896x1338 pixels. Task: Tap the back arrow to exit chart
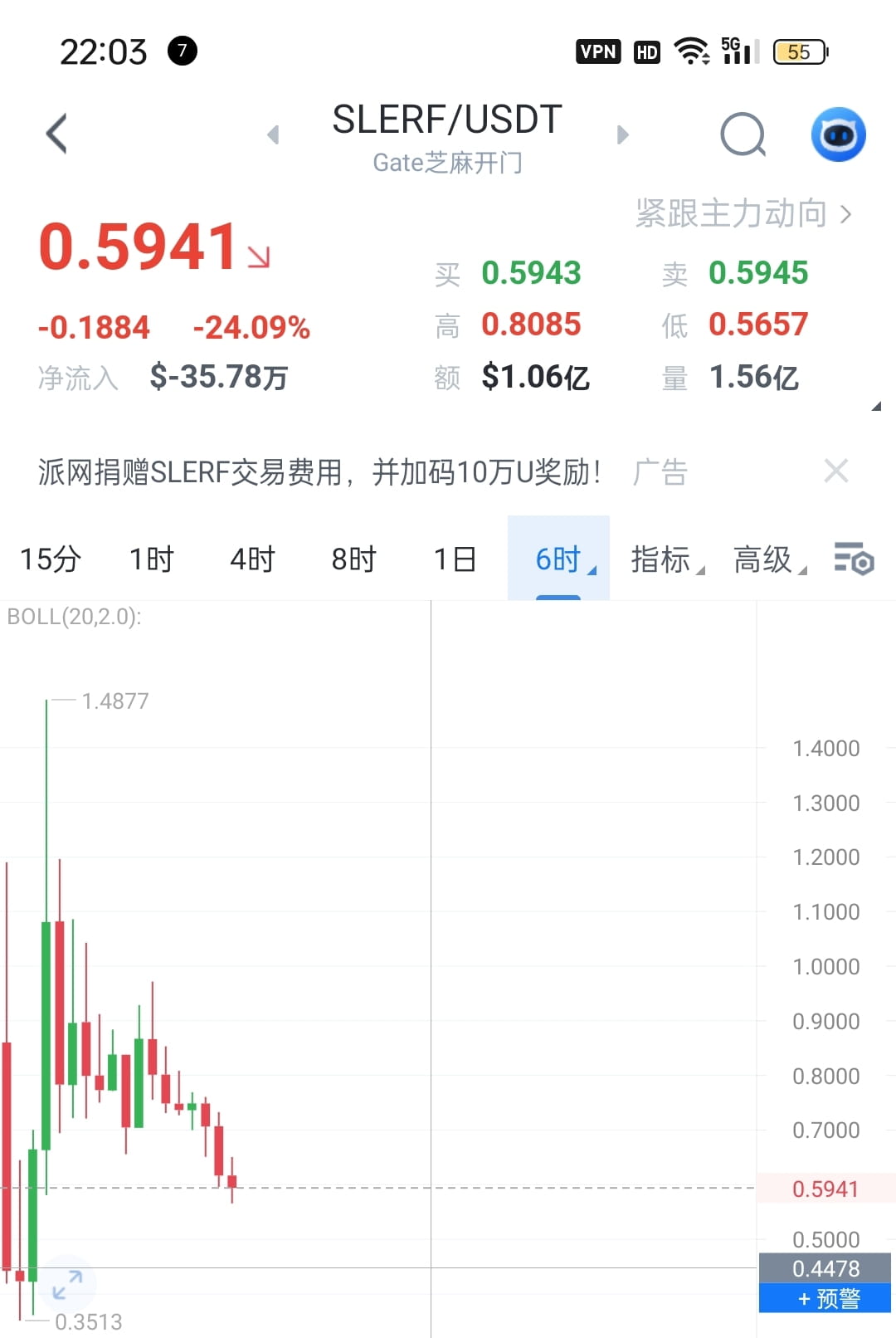56,133
